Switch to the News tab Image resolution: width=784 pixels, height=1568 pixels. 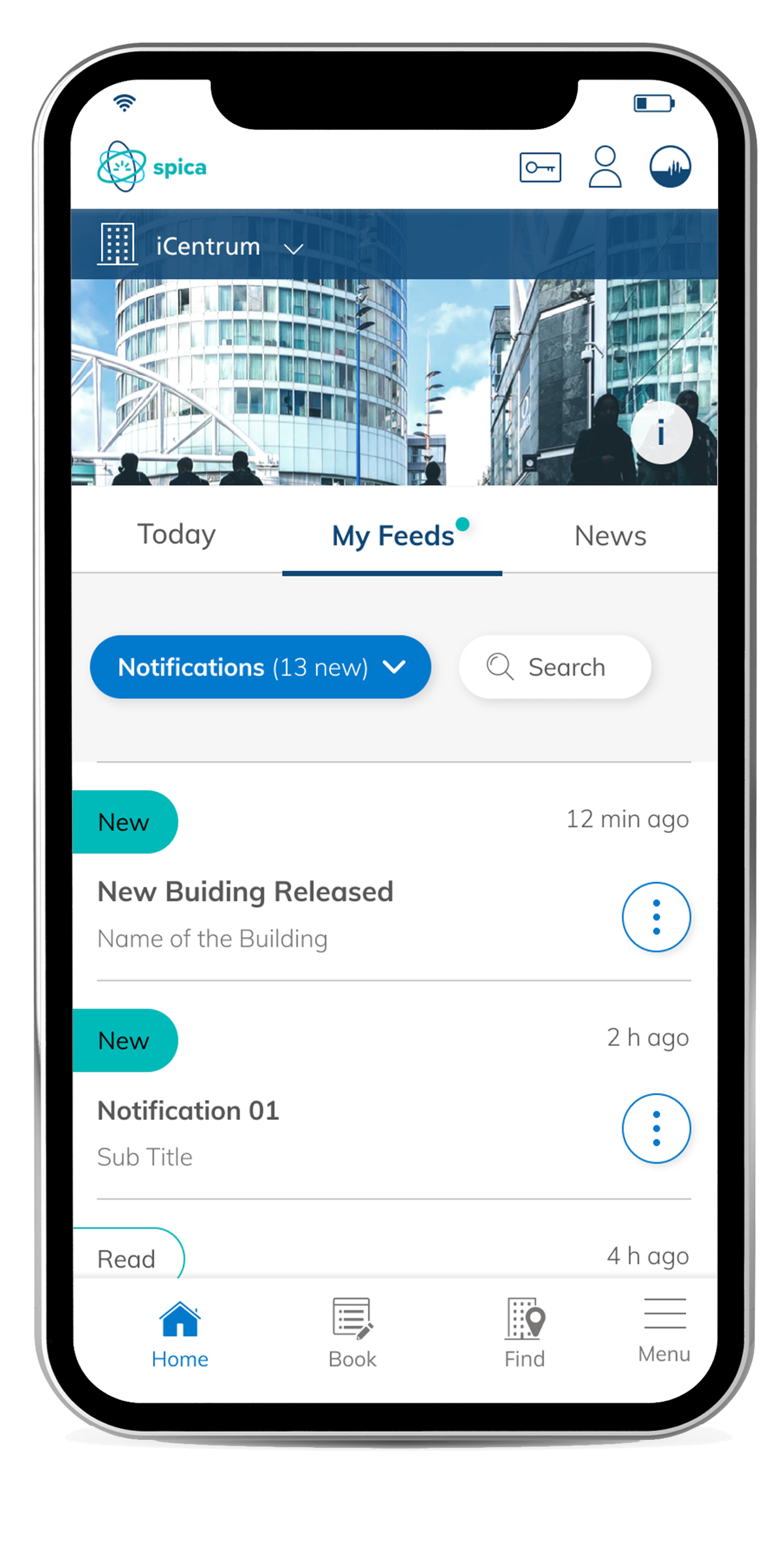point(610,536)
